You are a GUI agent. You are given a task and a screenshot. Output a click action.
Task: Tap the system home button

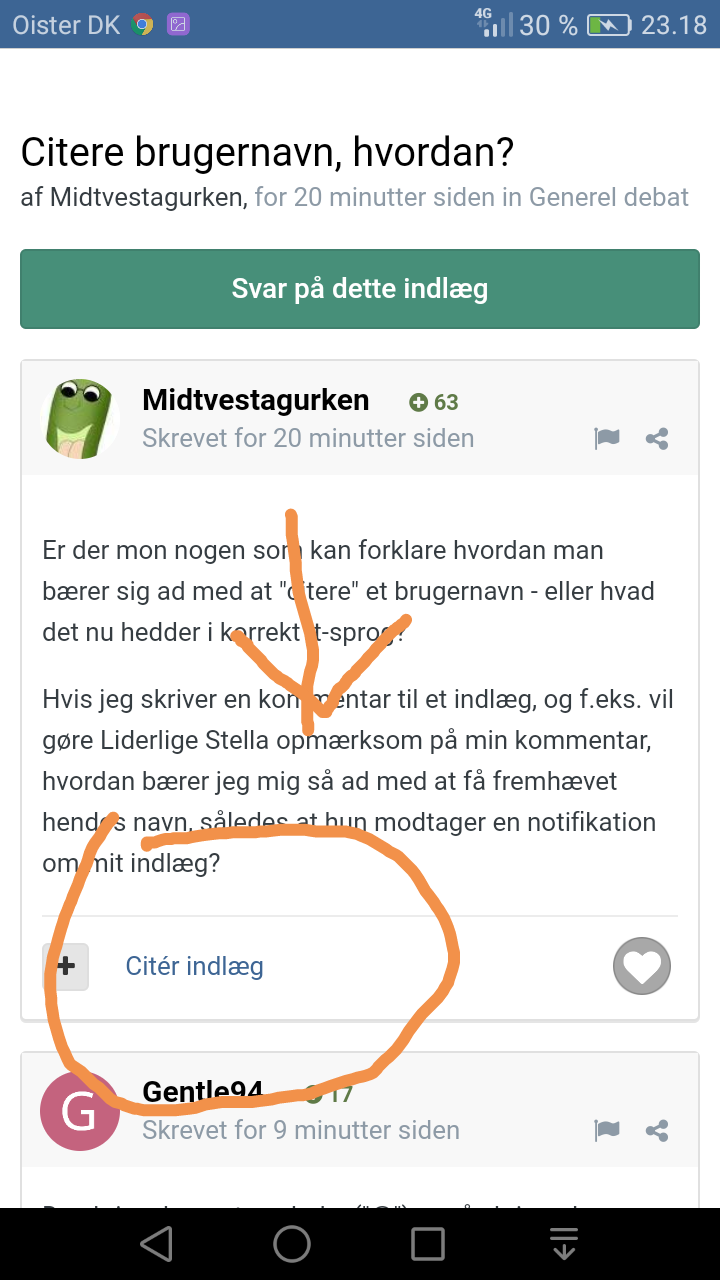292,1244
